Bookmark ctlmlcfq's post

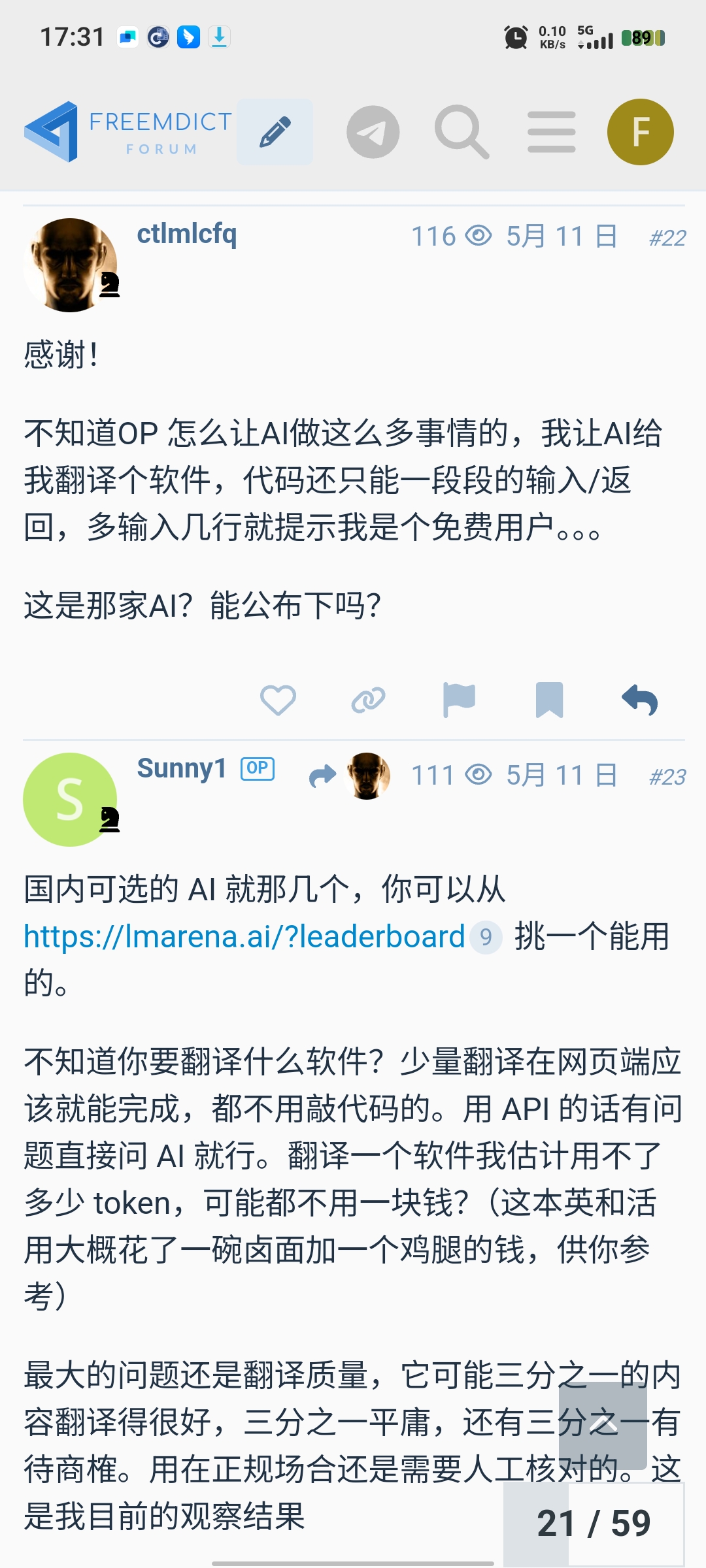[x=549, y=700]
